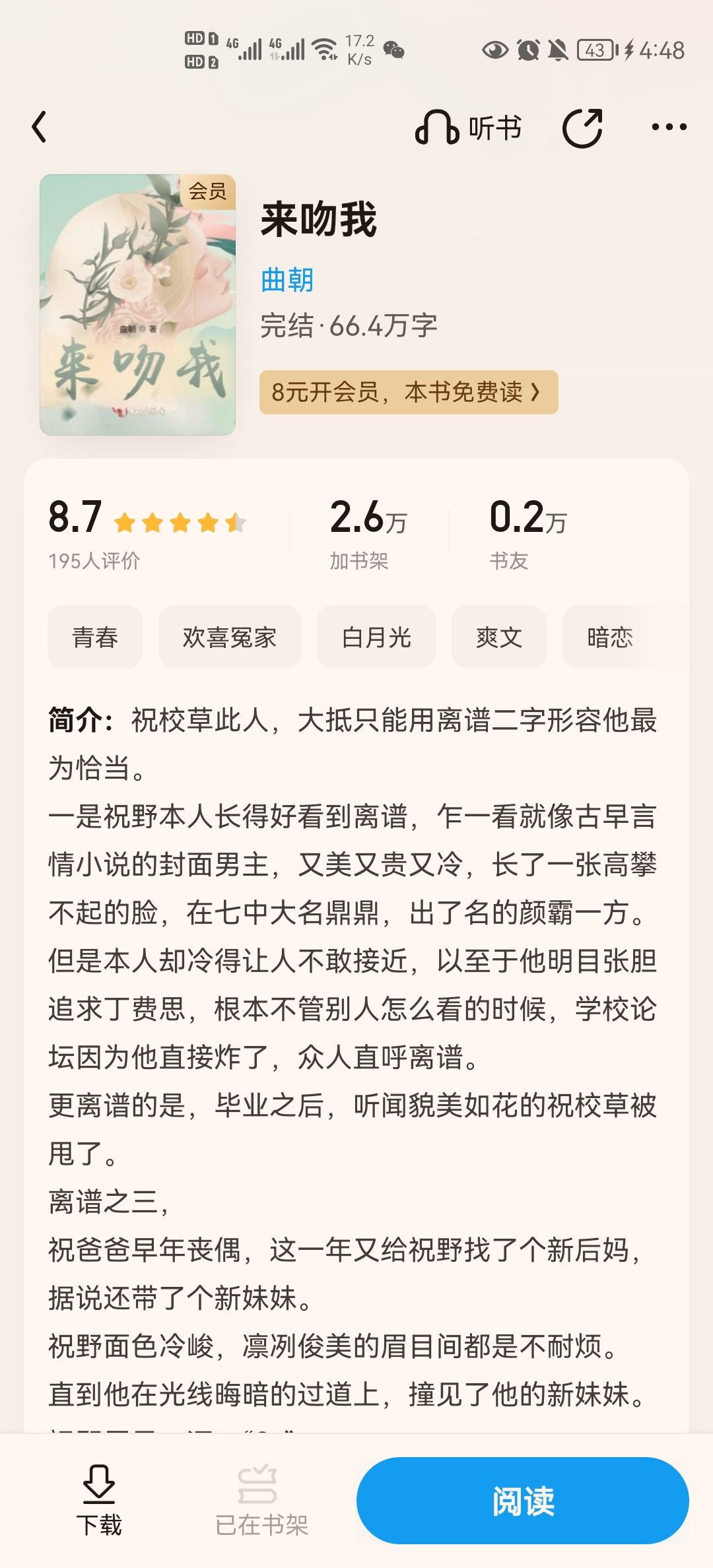The image size is (713, 1568).
Task: Tap the 8元开会员 membership banner
Action: pos(409,392)
